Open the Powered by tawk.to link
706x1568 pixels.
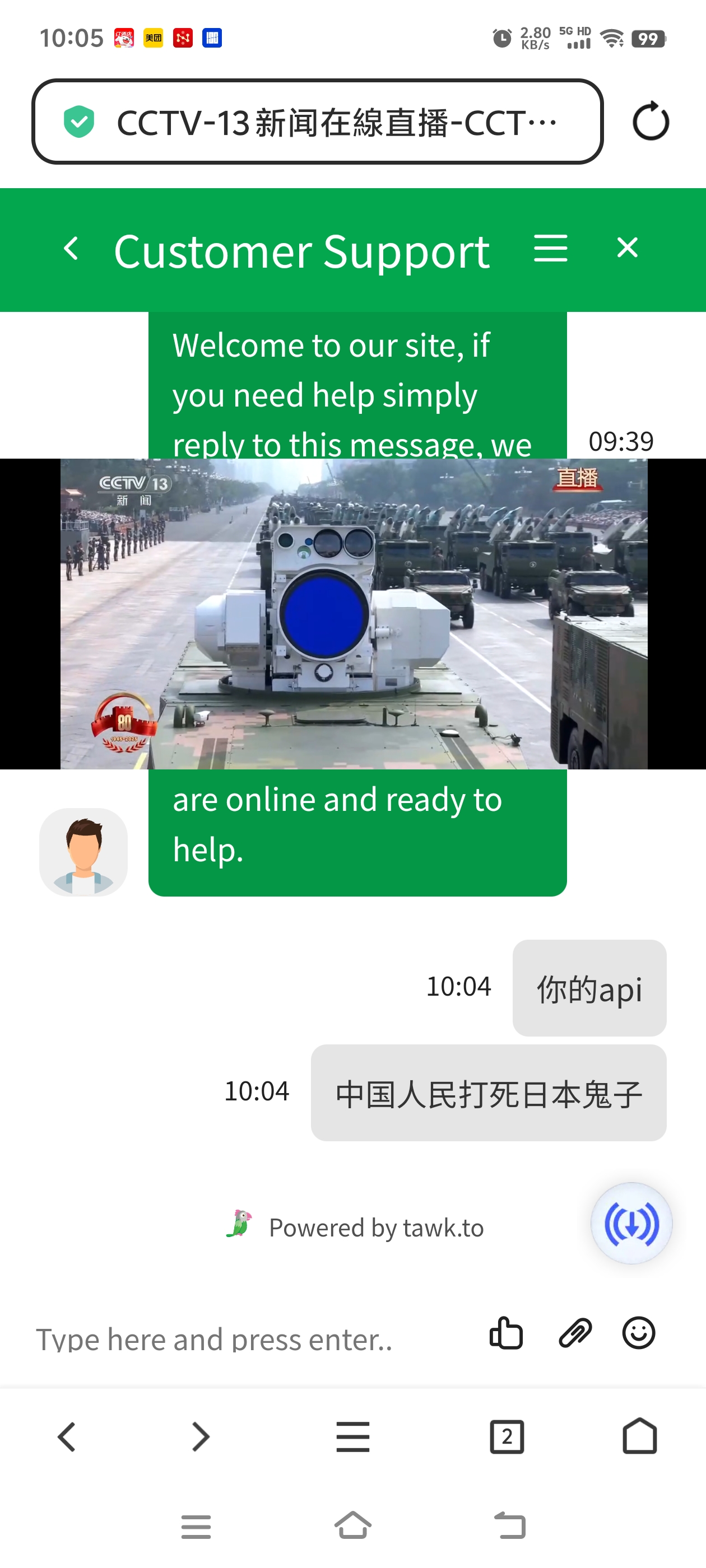tap(376, 1227)
